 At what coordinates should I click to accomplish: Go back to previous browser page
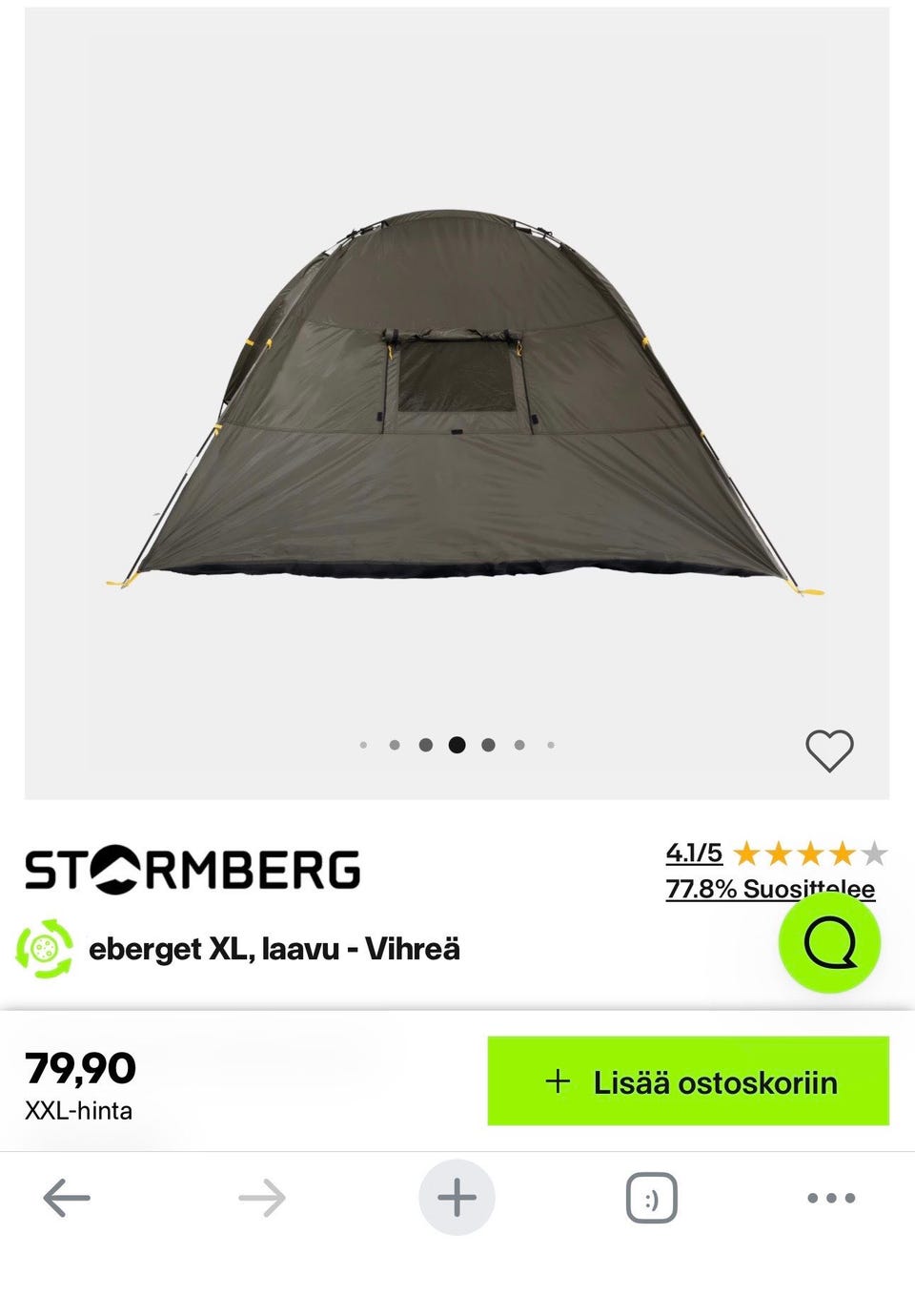pos(67,1198)
